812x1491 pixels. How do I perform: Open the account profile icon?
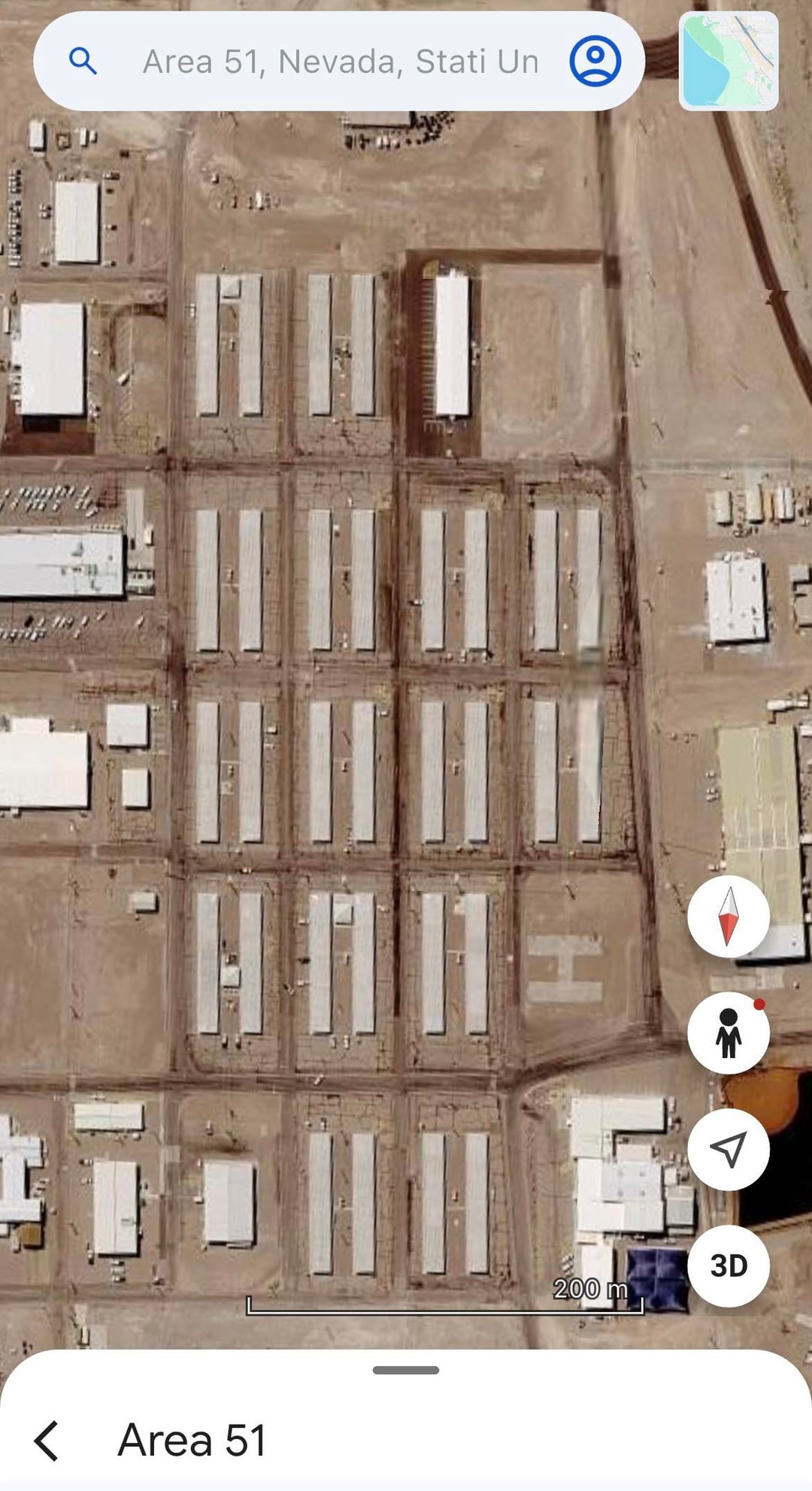[x=595, y=61]
